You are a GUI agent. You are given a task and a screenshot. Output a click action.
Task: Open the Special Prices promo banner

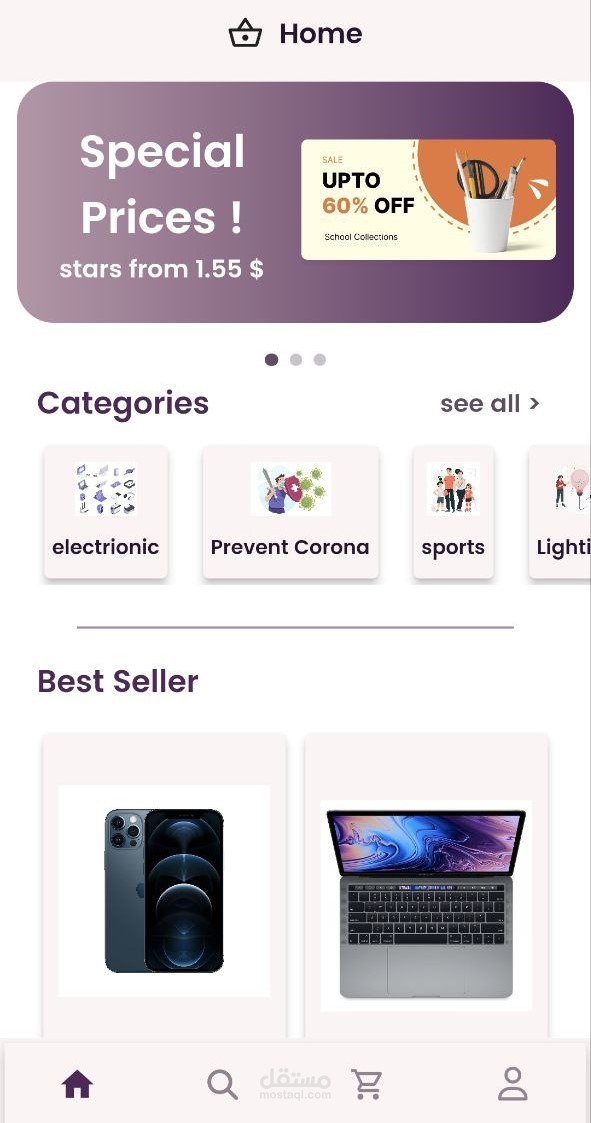tap(295, 202)
